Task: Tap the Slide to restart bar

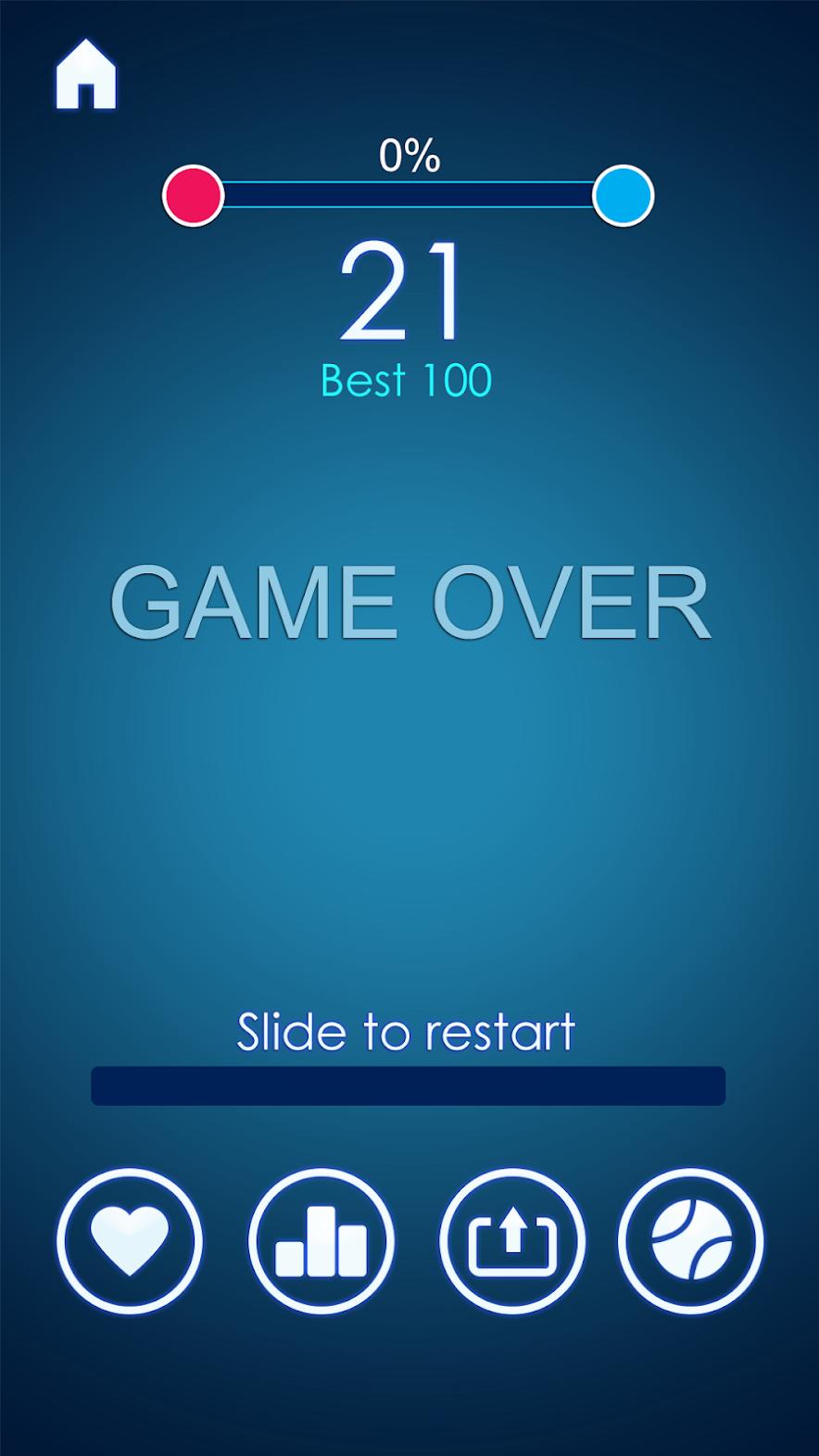Action: coord(408,1086)
